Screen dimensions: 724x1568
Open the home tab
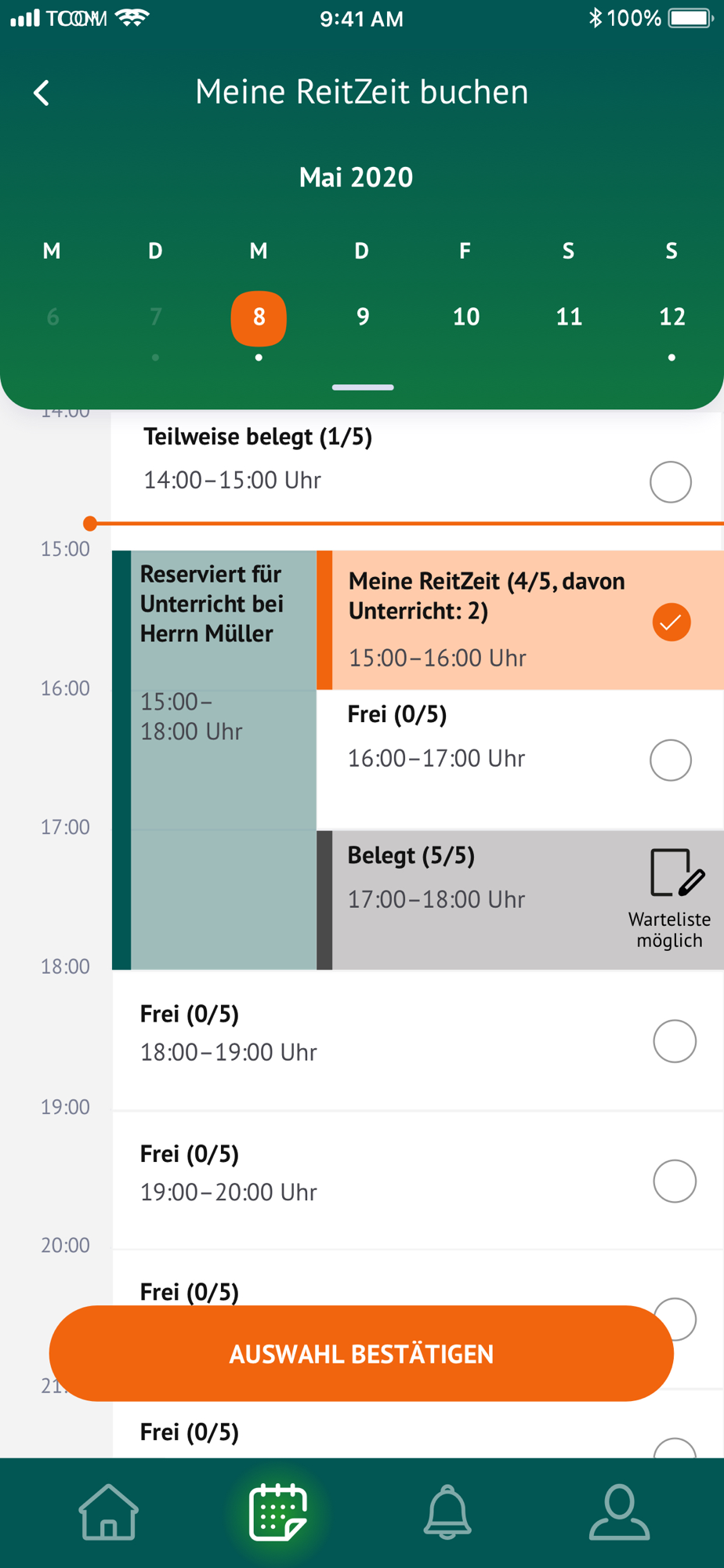coord(109,1512)
